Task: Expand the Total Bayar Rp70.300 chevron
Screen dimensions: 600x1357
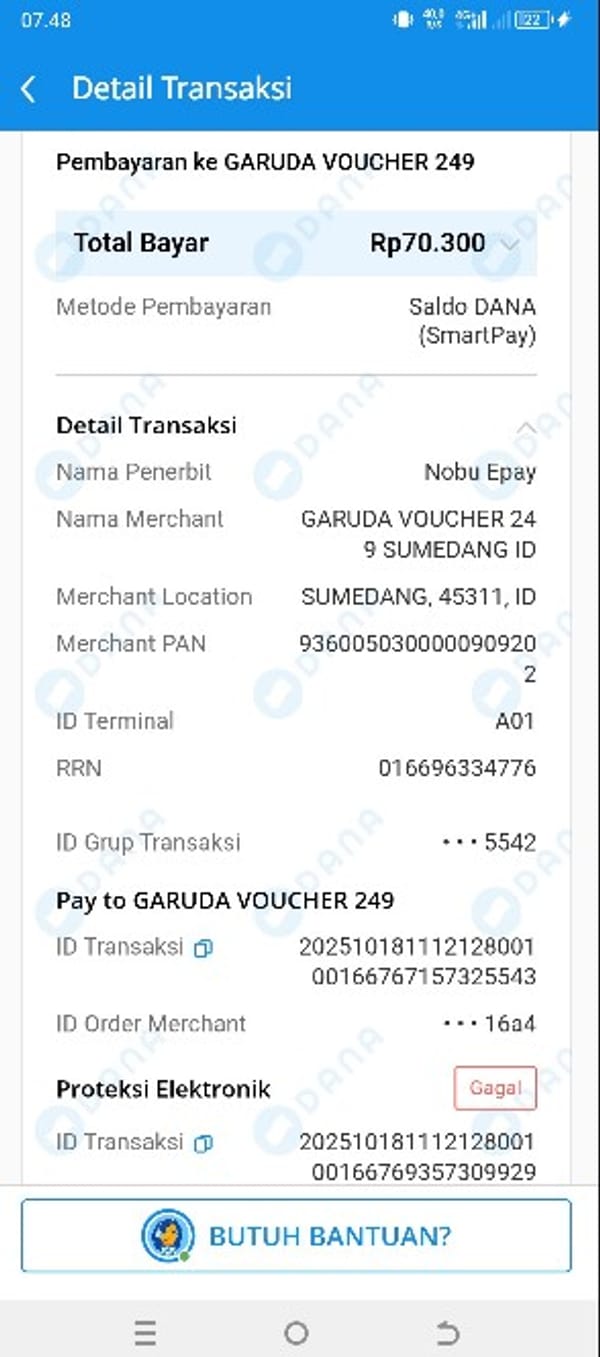Action: point(510,244)
